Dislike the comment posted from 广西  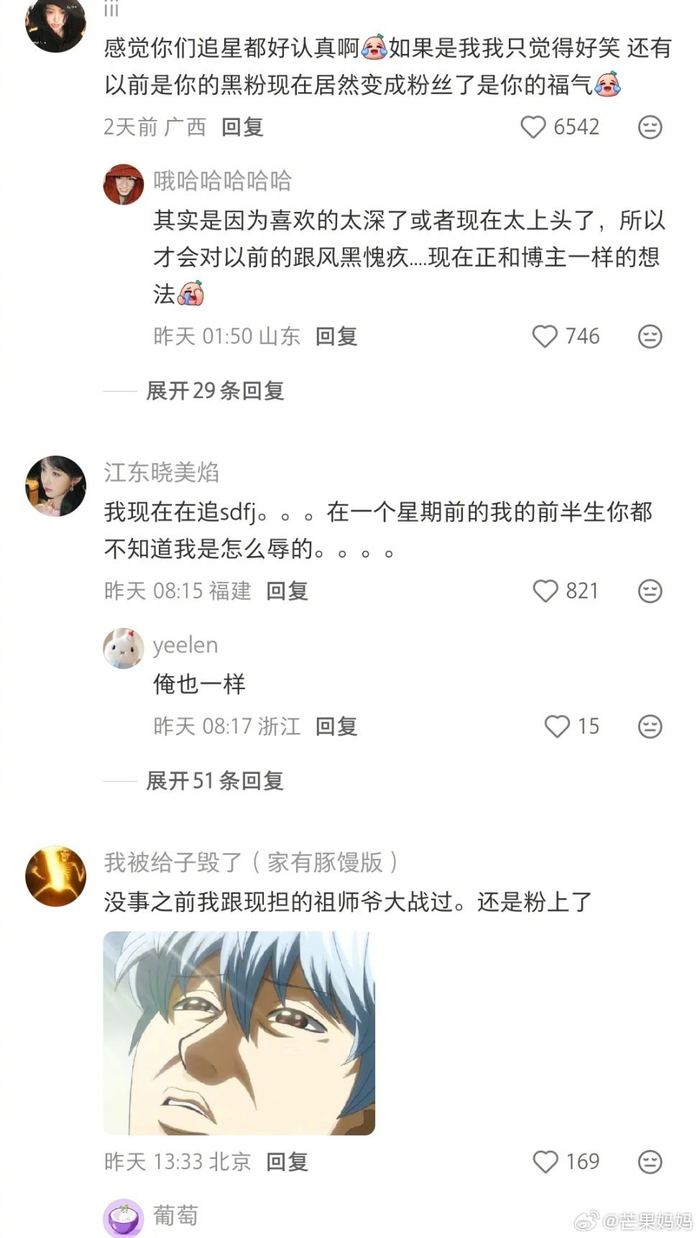650,127
